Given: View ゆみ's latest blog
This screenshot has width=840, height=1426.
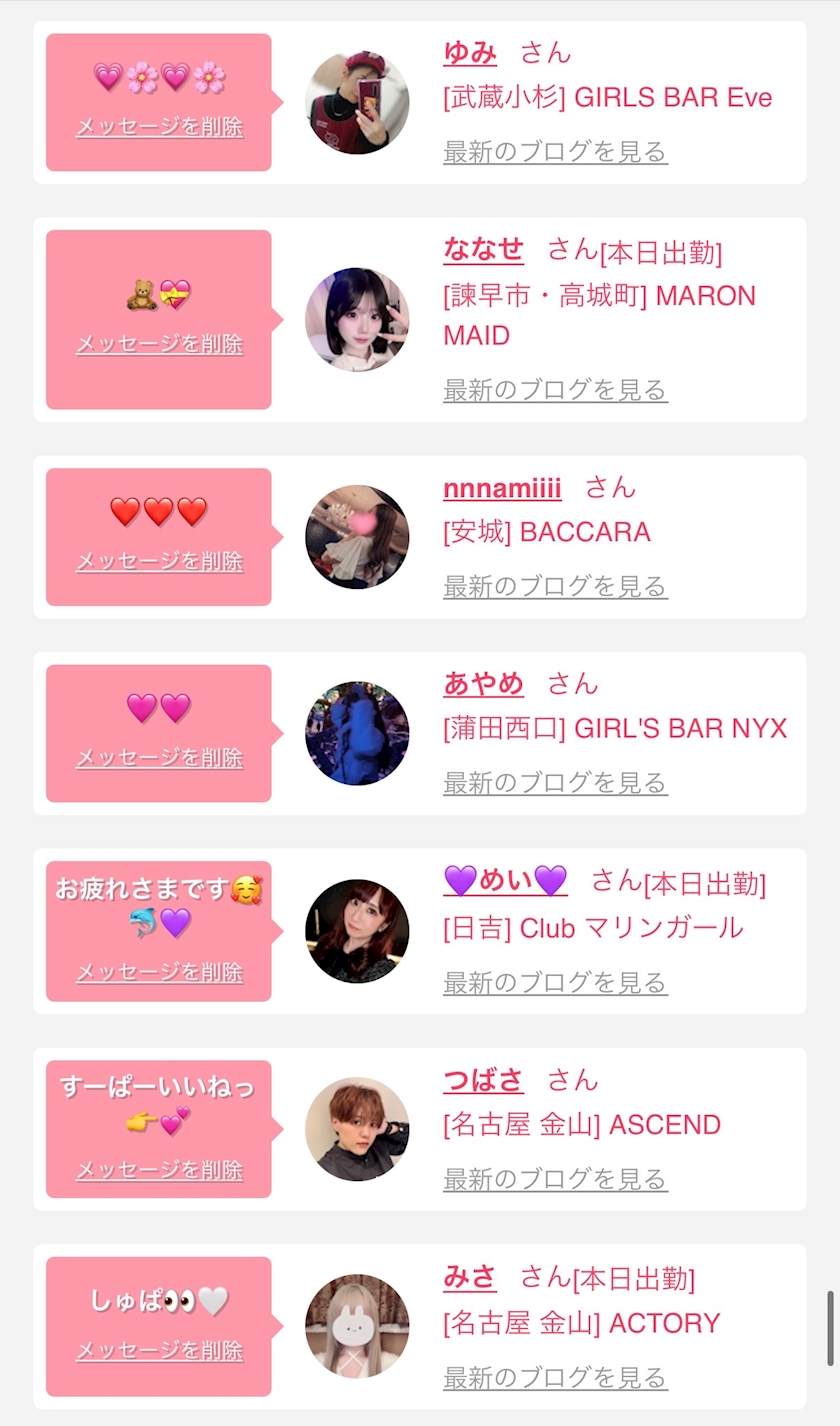Looking at the screenshot, I should [x=555, y=152].
